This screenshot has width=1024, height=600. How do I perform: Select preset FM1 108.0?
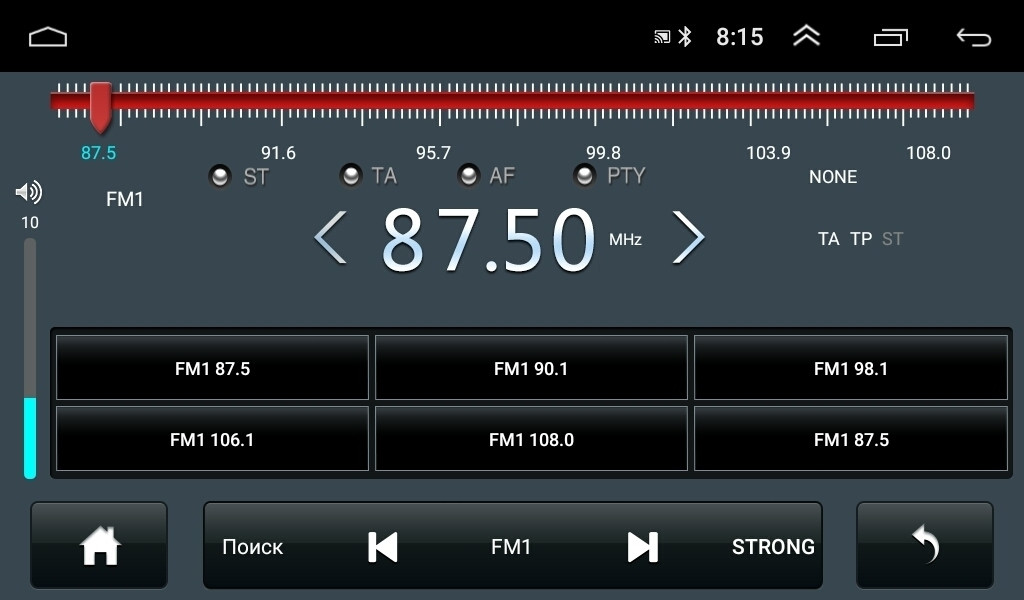point(531,439)
